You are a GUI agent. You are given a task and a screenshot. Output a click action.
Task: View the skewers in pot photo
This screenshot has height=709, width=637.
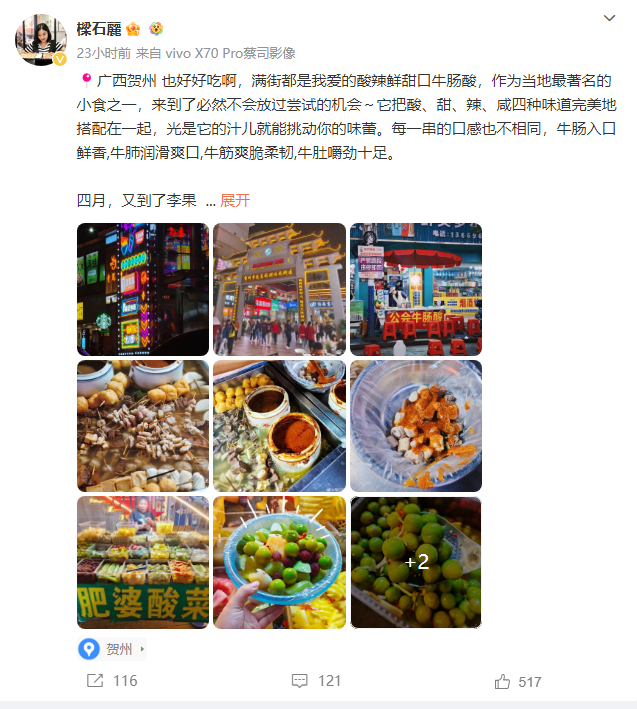tap(143, 426)
